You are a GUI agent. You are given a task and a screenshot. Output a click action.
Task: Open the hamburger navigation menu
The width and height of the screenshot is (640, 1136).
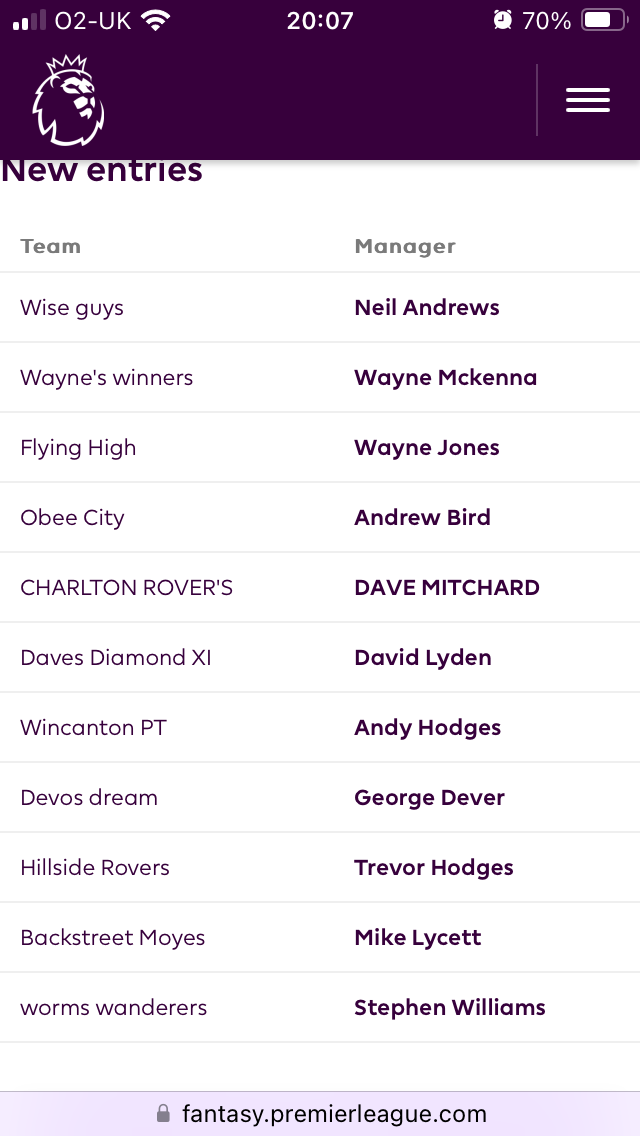point(588,100)
